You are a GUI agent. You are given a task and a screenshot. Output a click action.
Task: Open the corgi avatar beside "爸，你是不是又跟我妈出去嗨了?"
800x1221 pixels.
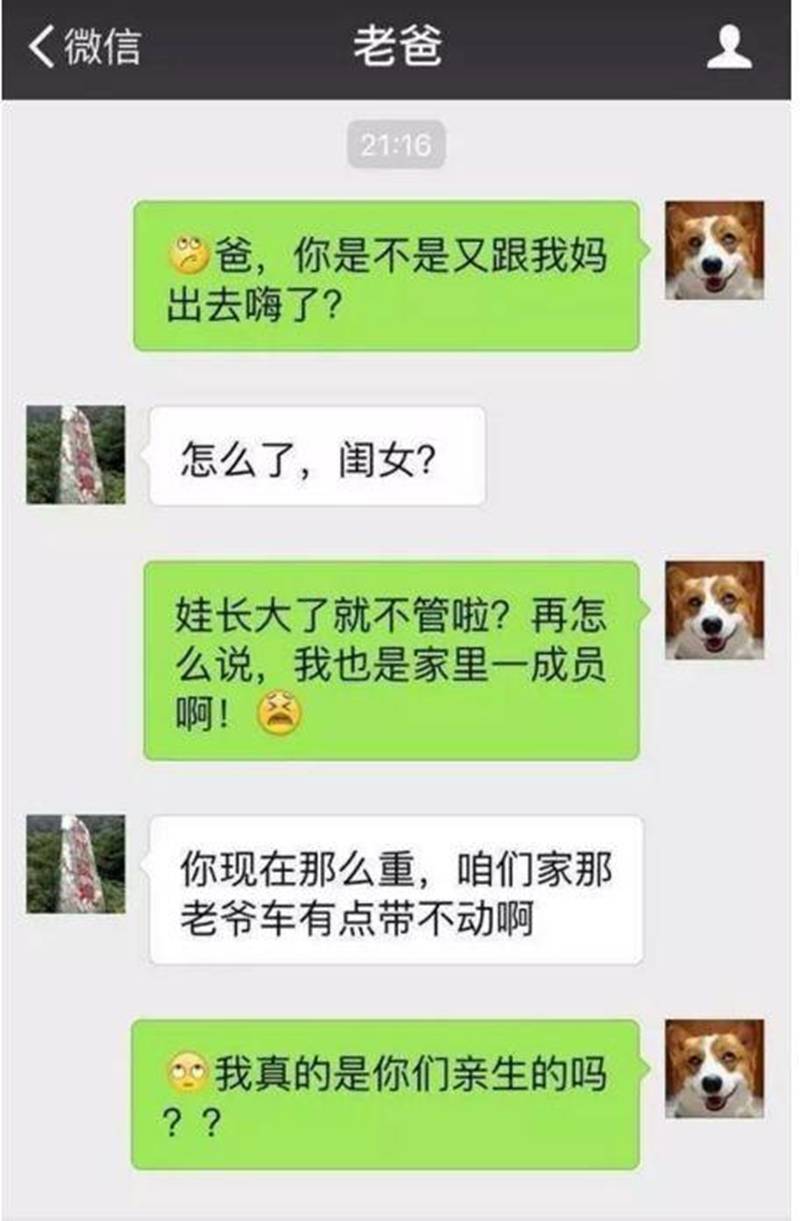714,250
